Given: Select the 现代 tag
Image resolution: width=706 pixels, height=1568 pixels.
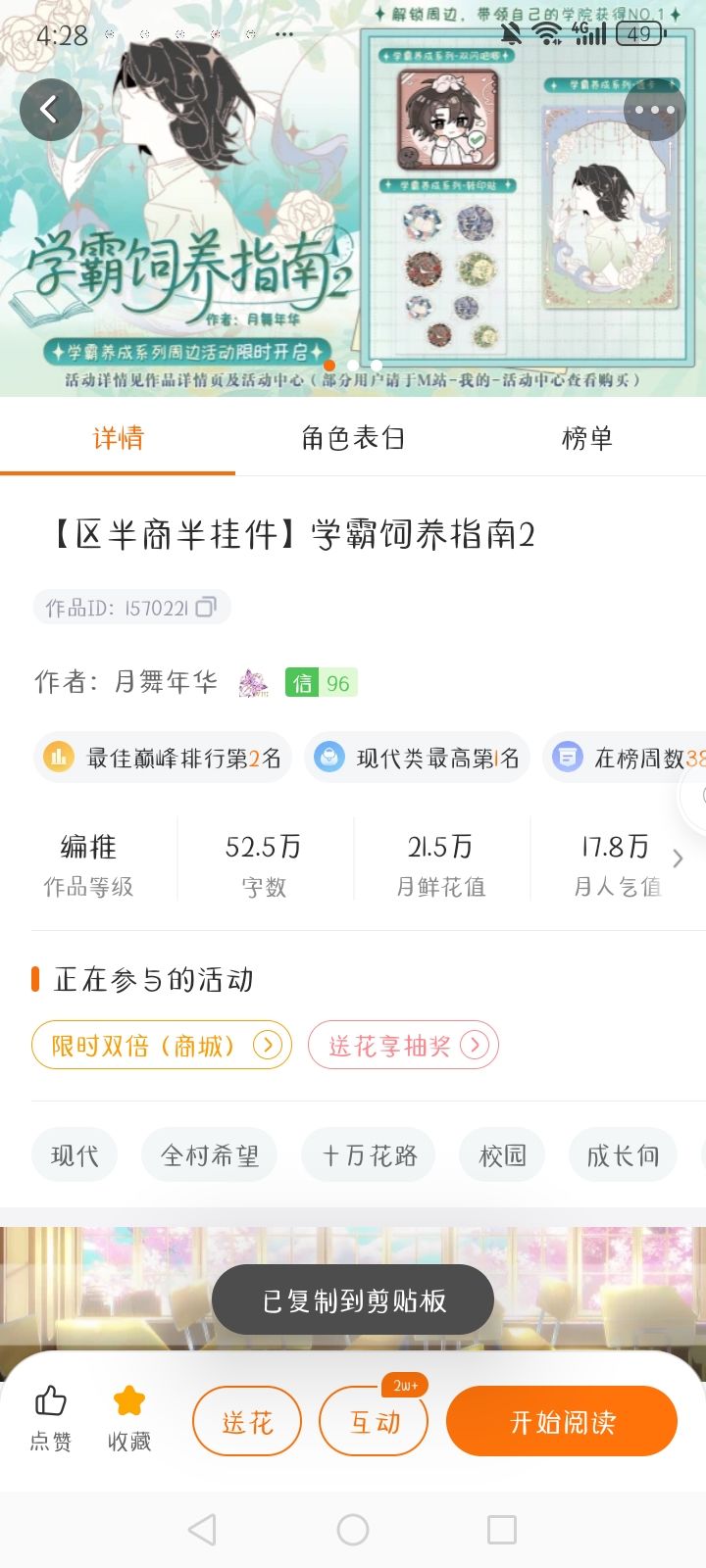Looking at the screenshot, I should 75,1155.
